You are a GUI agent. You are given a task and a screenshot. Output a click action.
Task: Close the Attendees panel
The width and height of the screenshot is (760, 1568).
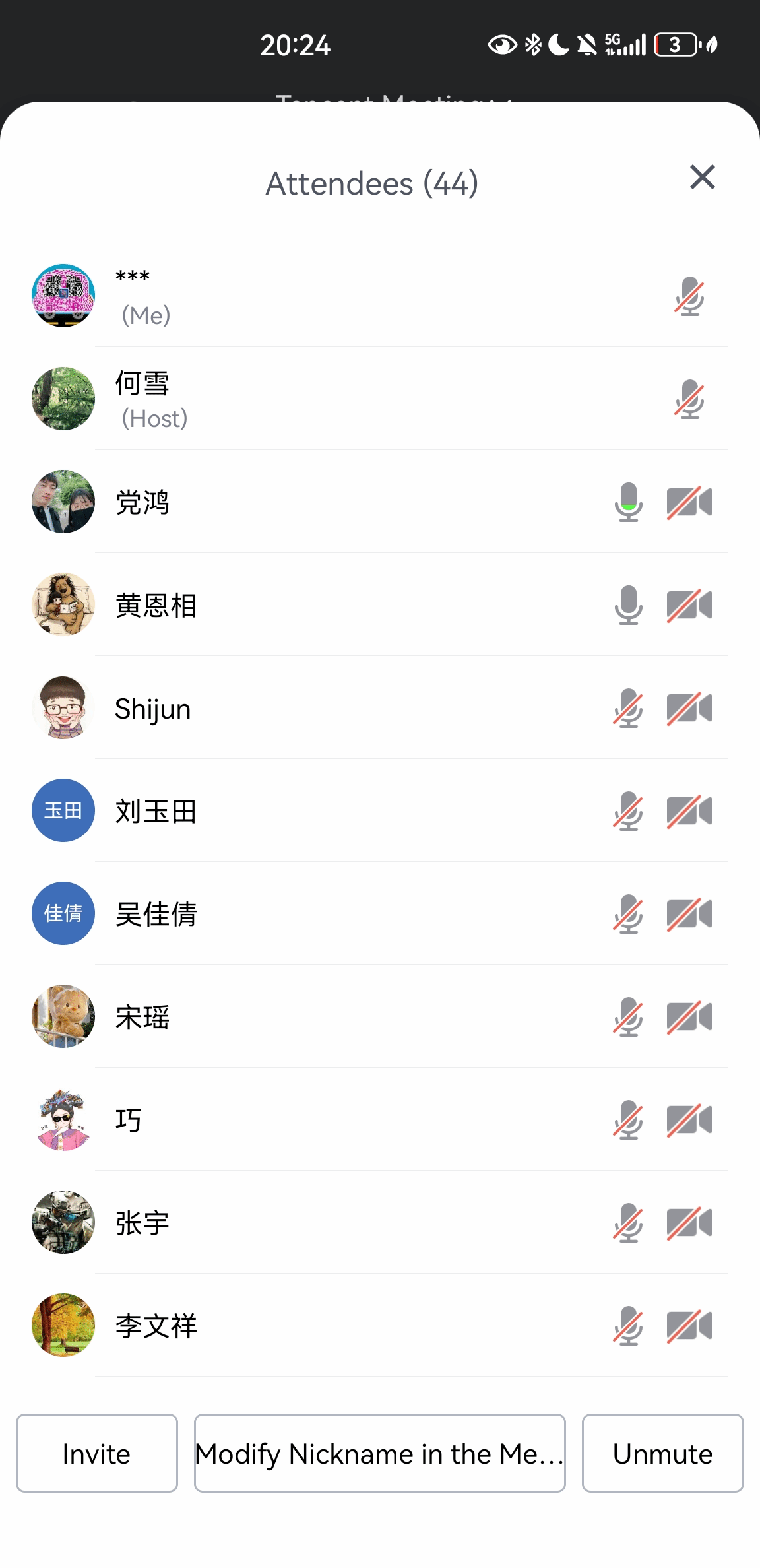702,178
